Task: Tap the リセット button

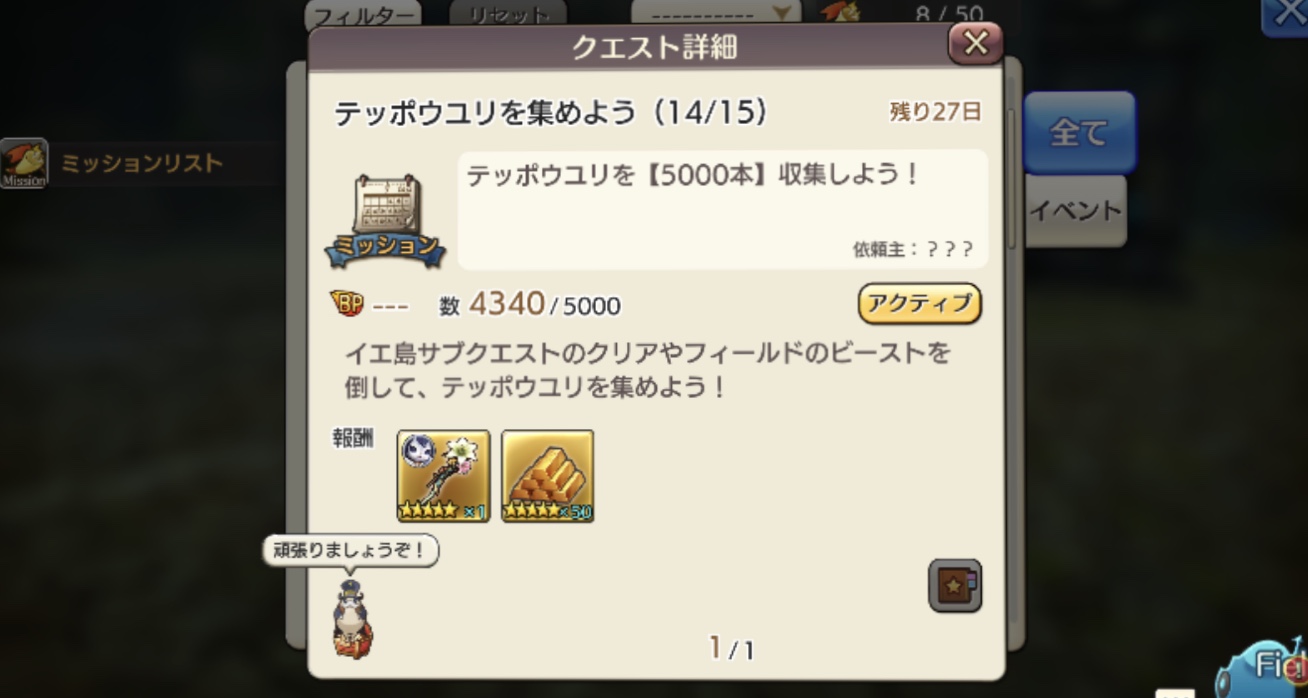Action: [x=507, y=15]
